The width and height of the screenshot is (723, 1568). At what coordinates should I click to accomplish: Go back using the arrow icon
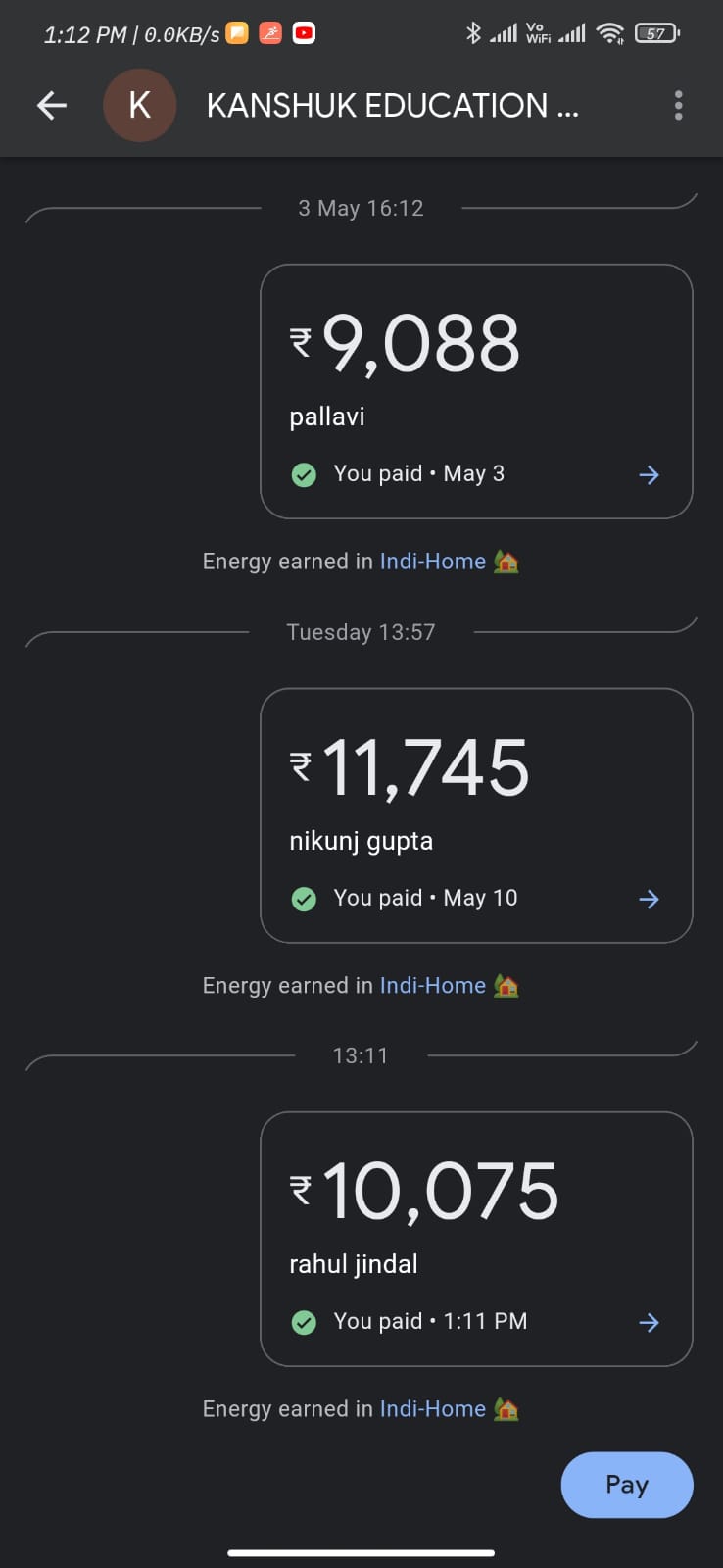[x=52, y=105]
